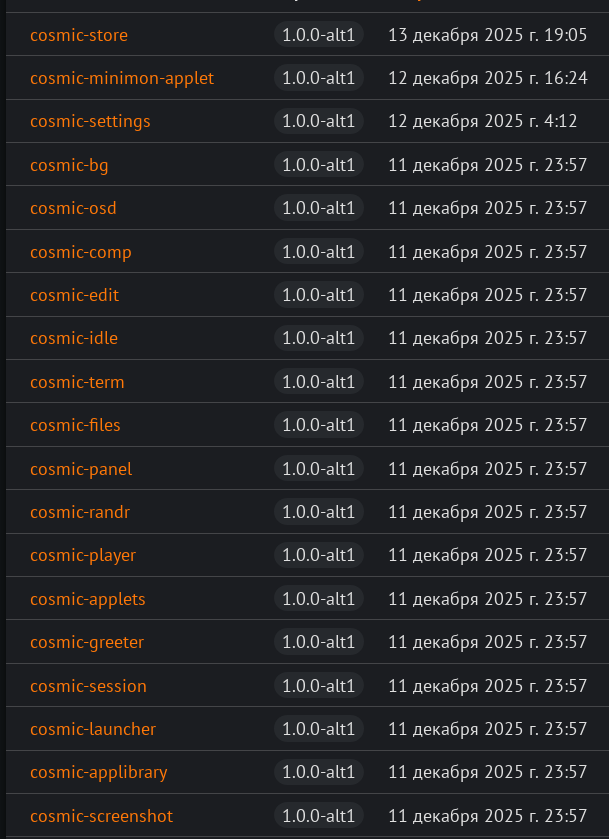609x839 pixels.
Task: Open the cosmic-applets package link
Action: point(88,599)
